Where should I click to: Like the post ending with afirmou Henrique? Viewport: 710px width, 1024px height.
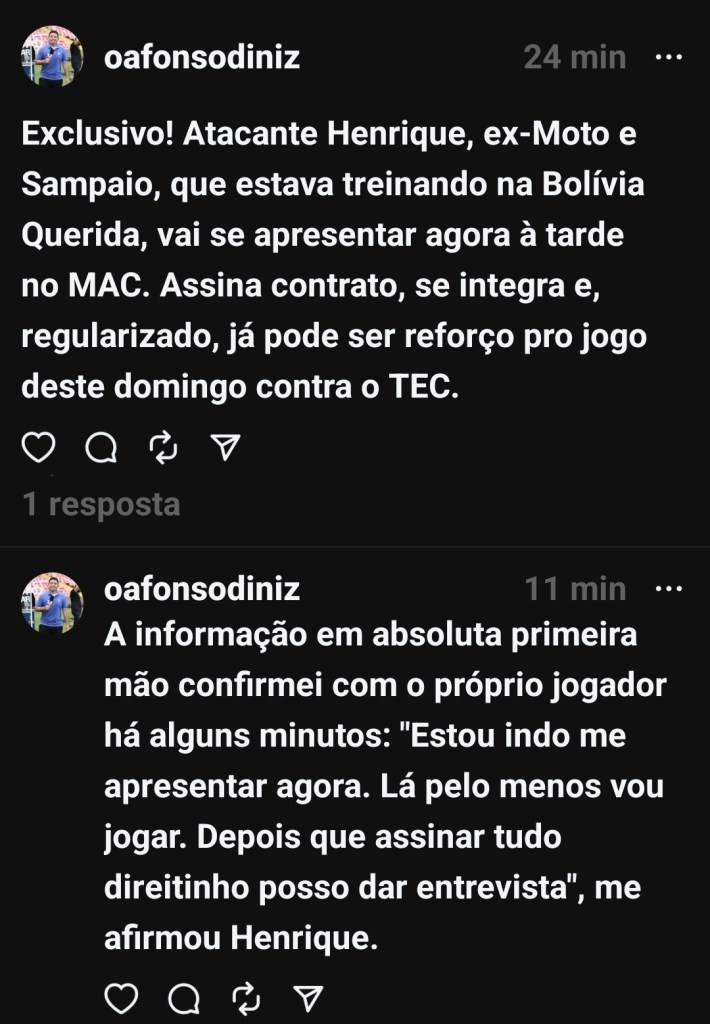(121, 997)
